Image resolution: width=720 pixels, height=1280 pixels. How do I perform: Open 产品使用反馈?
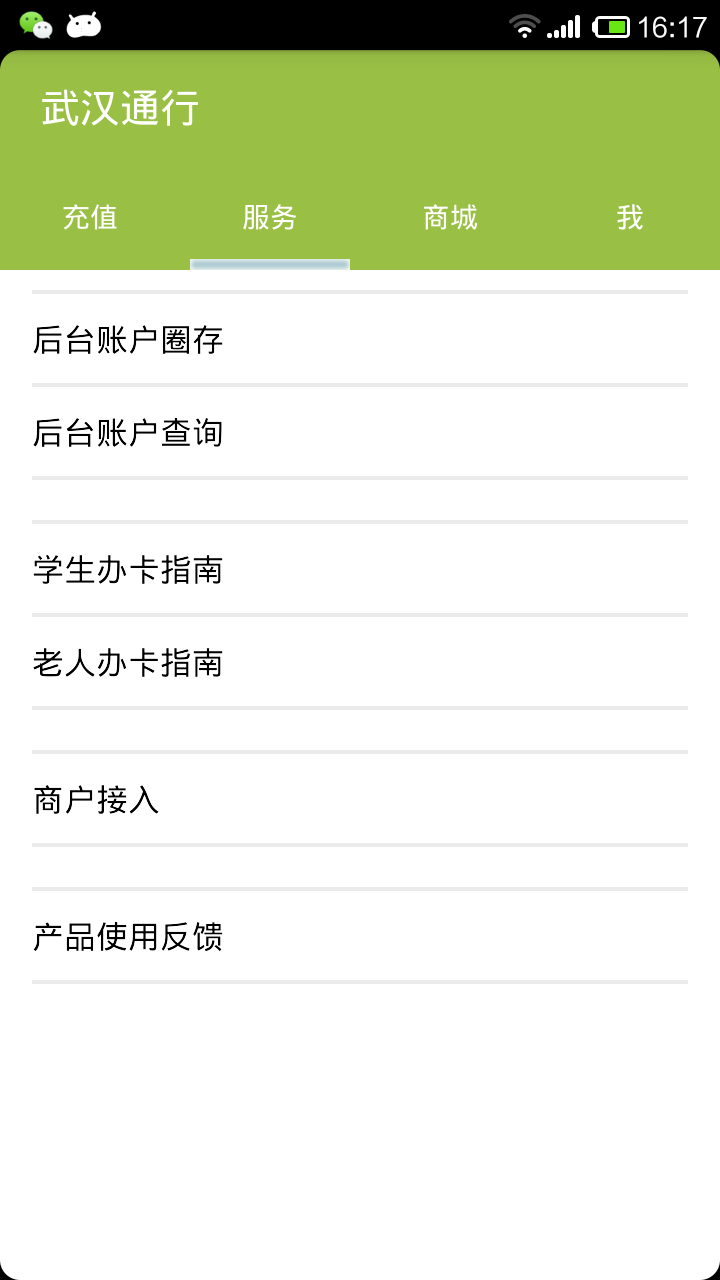pyautogui.click(x=360, y=937)
